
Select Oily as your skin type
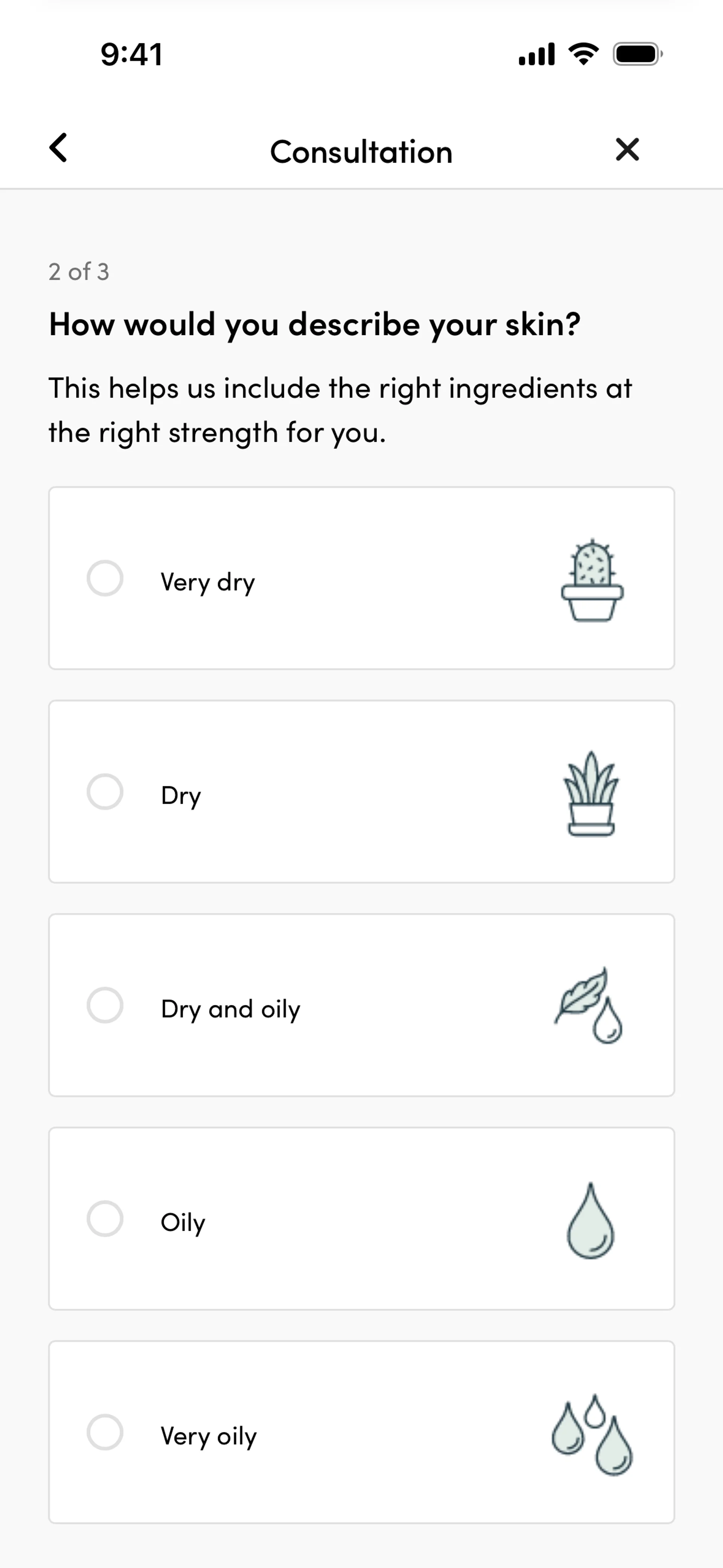(x=105, y=1219)
